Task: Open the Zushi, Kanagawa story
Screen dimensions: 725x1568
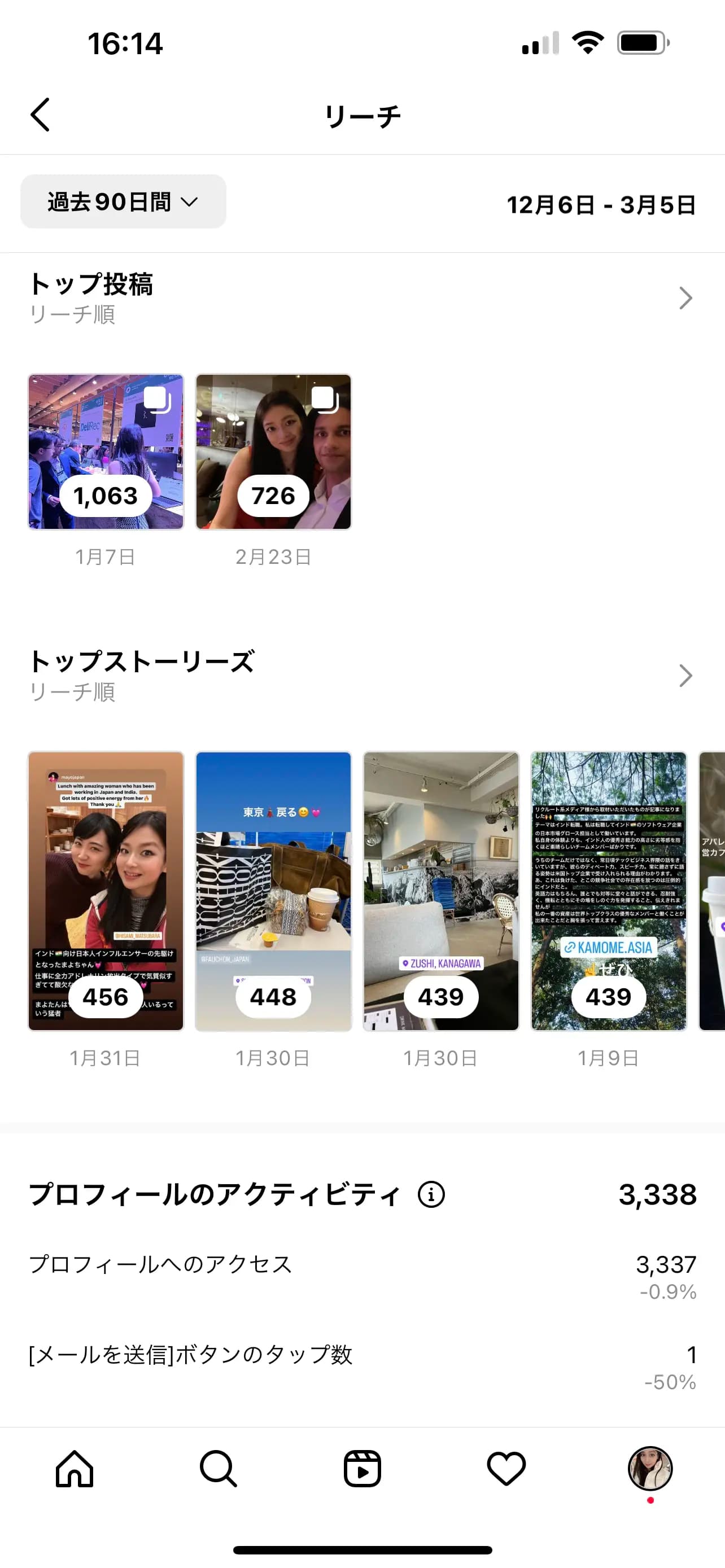Action: [x=441, y=891]
